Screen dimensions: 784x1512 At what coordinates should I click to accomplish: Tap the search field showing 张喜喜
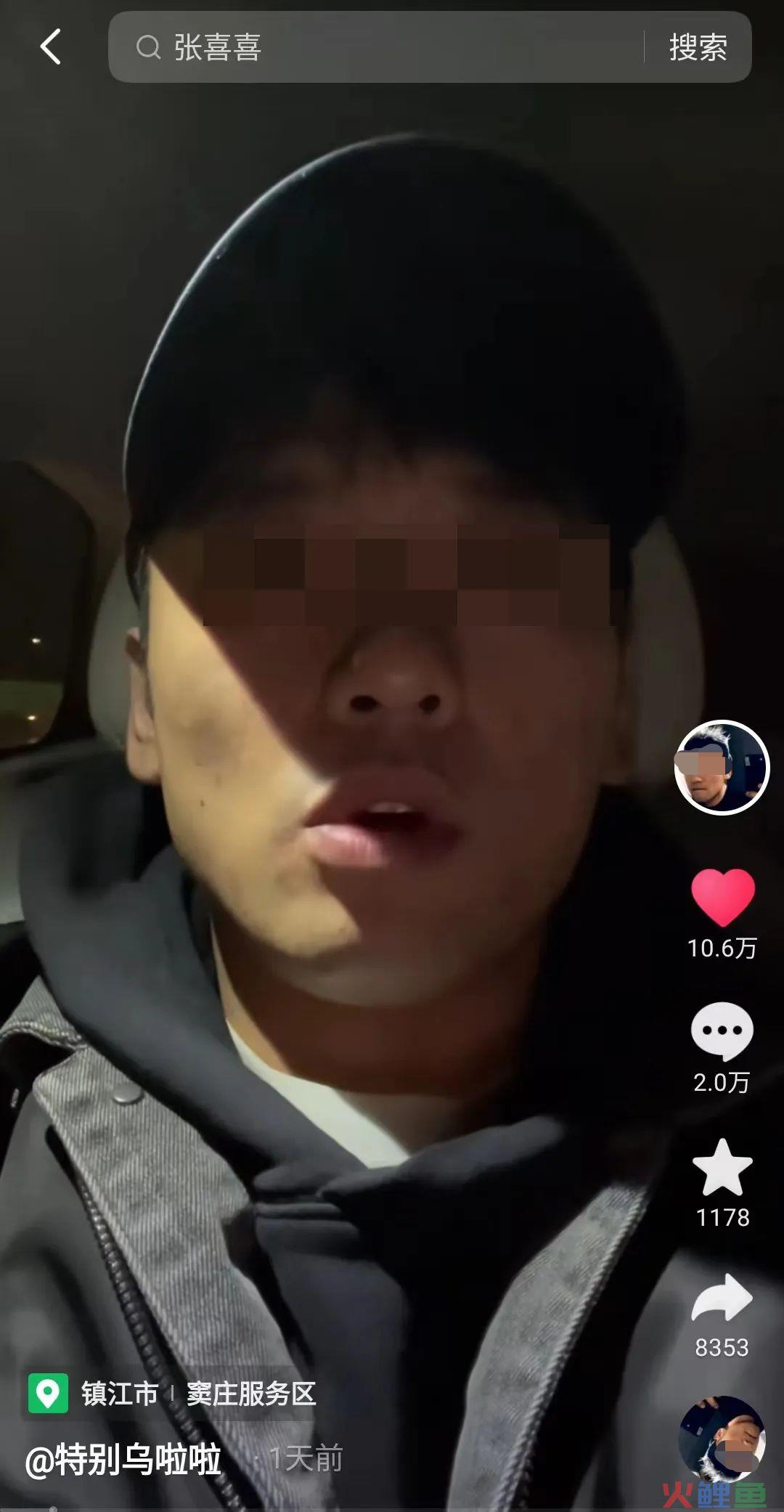377,48
